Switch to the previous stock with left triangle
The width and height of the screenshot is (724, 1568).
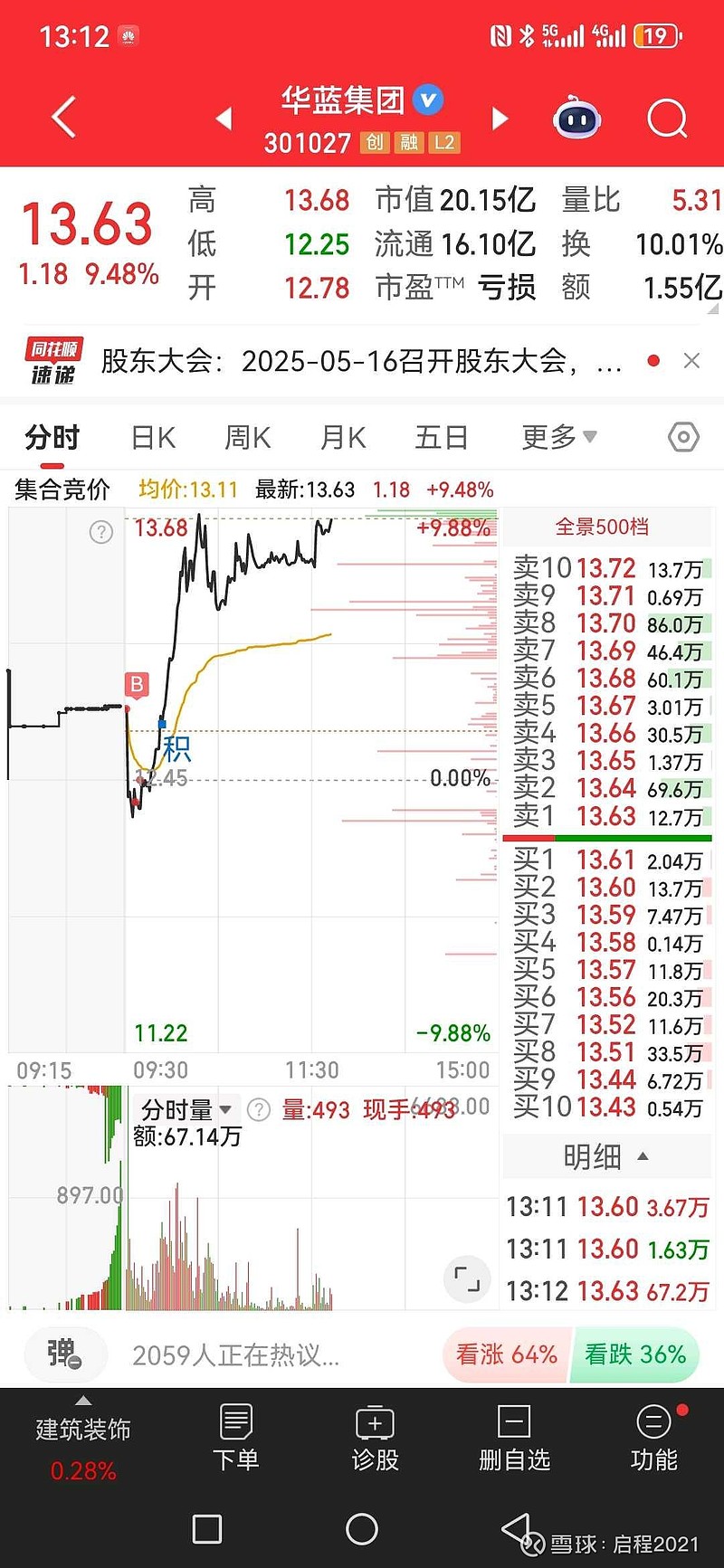224,119
